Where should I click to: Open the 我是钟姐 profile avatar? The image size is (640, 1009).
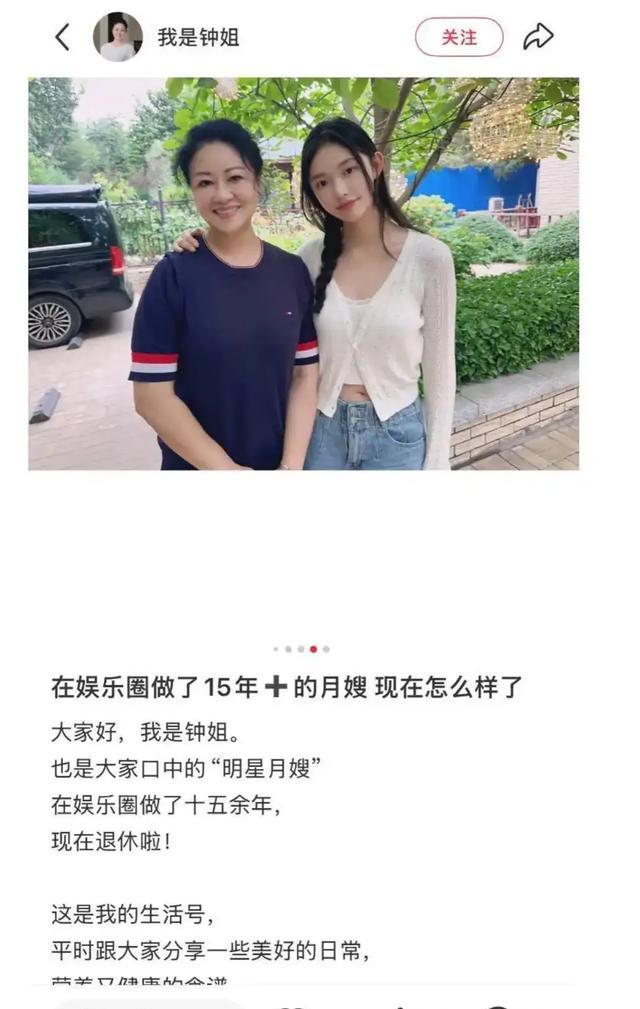(117, 38)
